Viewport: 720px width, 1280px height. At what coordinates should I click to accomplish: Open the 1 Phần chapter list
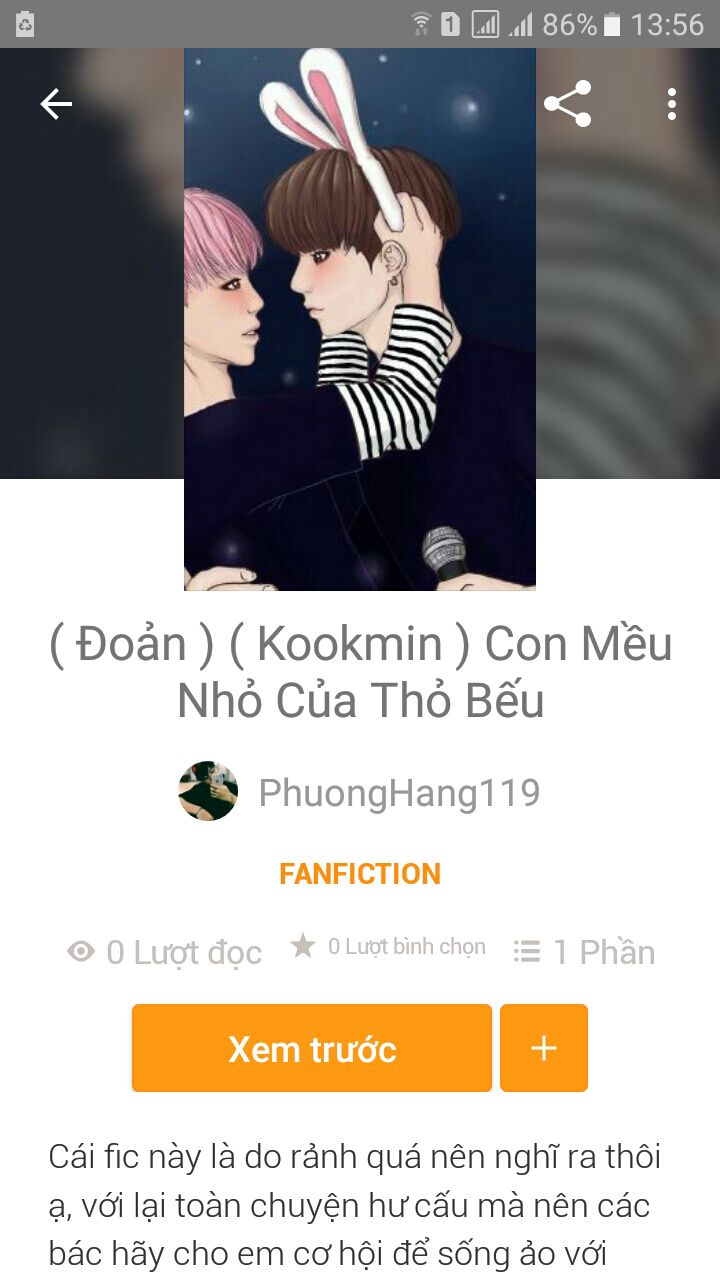(x=584, y=952)
